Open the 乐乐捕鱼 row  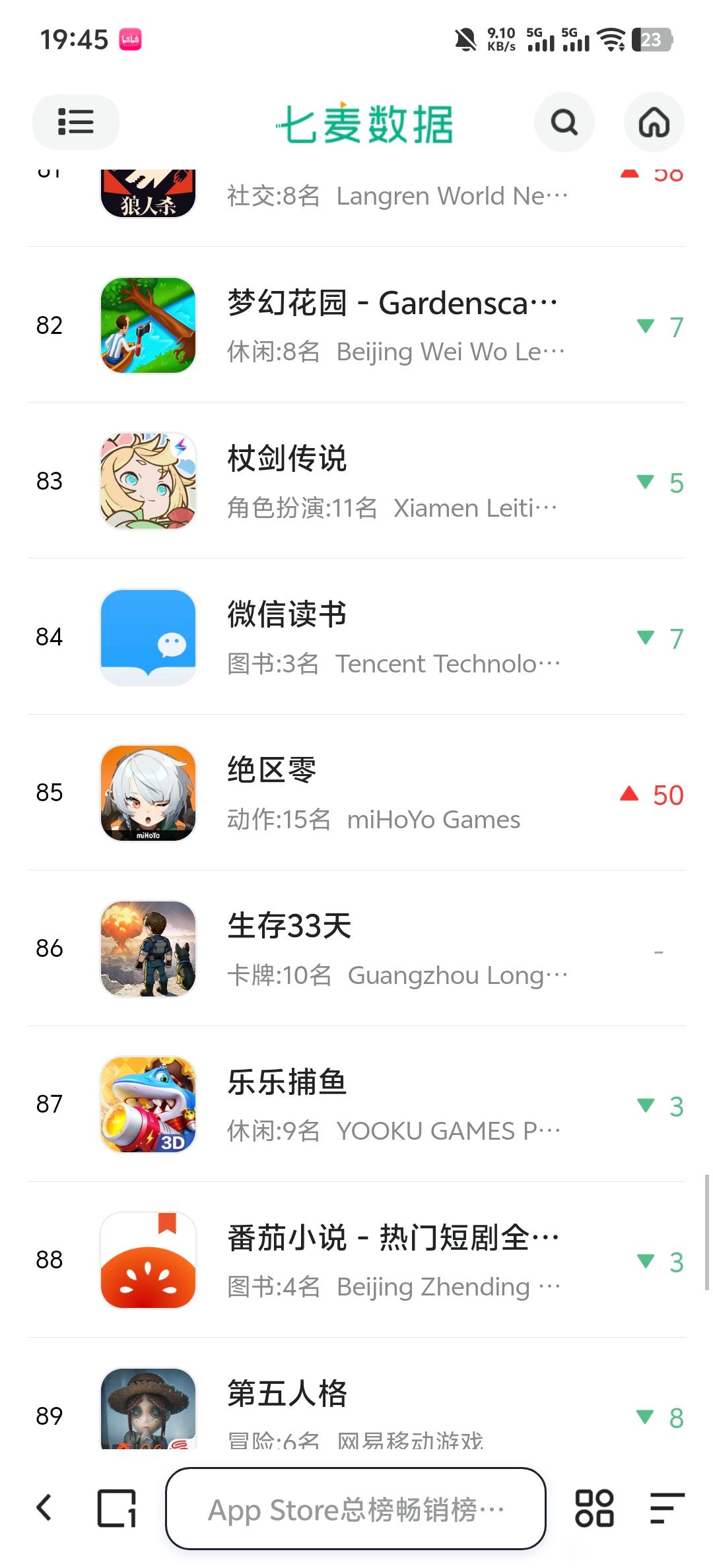(356, 1103)
